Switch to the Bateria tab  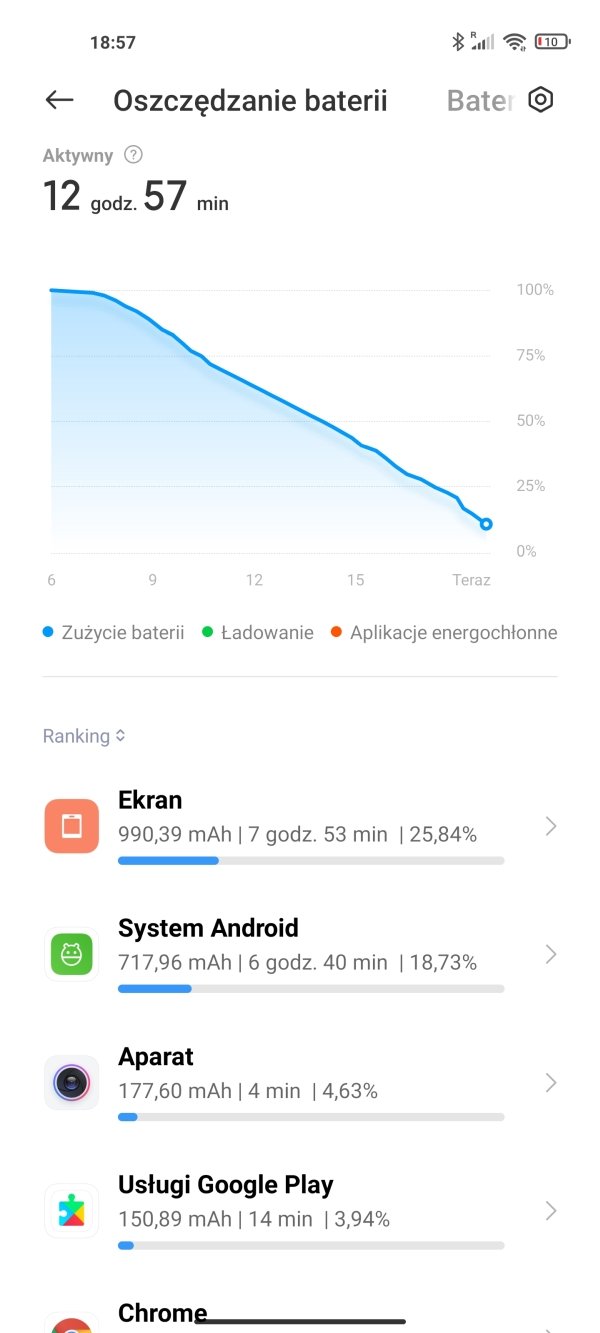point(480,101)
